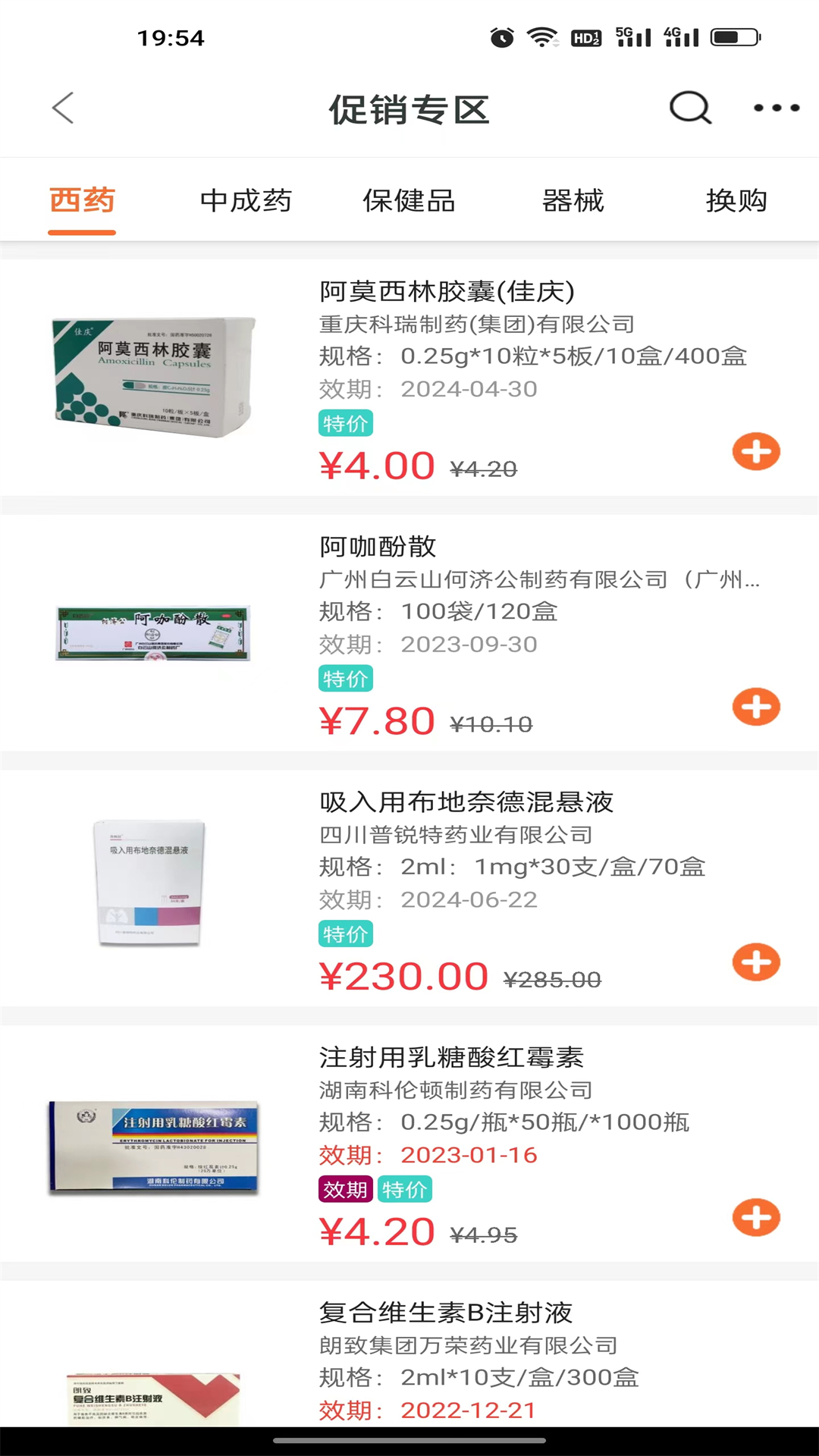Tap the 特价 badge on 吸入用布地奈德混悬液

[x=345, y=934]
